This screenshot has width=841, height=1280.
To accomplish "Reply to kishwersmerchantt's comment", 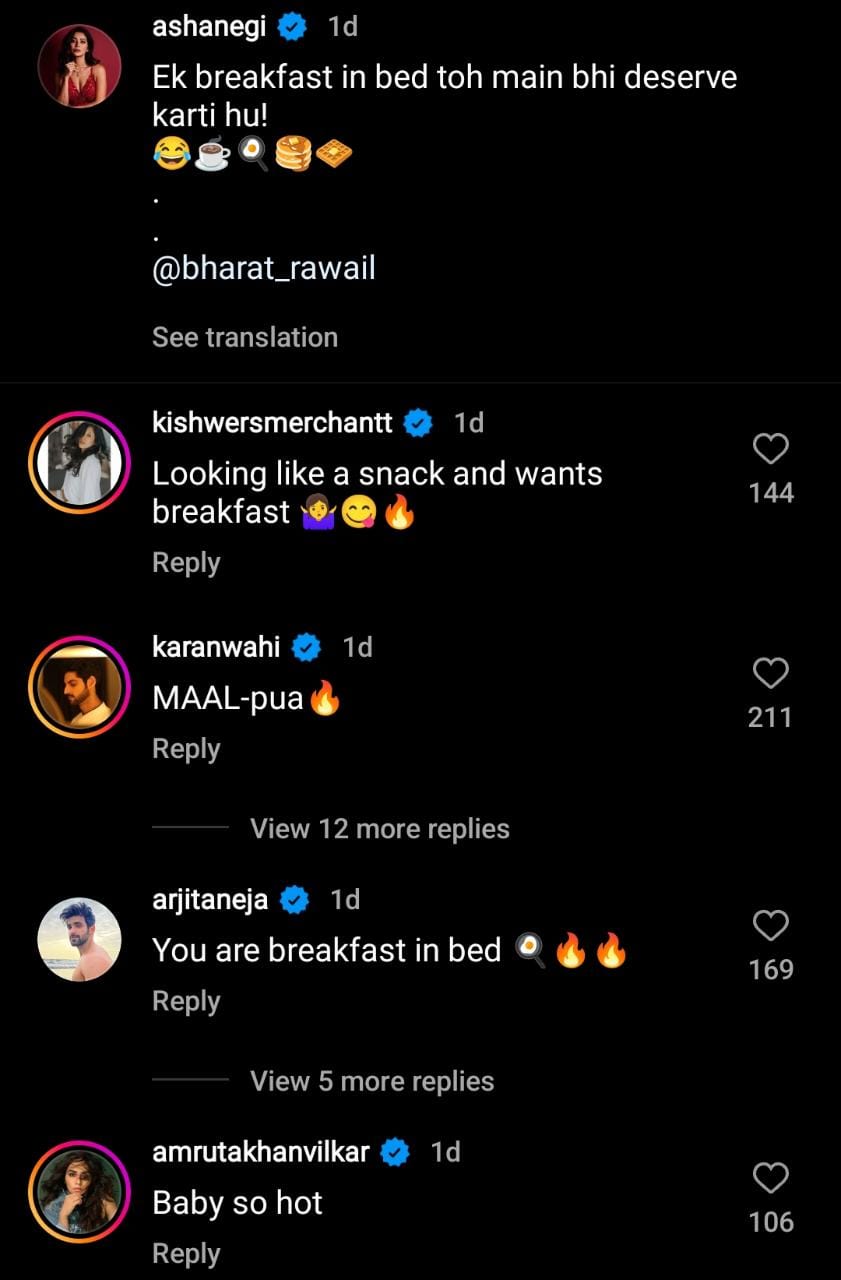I will pos(185,562).
